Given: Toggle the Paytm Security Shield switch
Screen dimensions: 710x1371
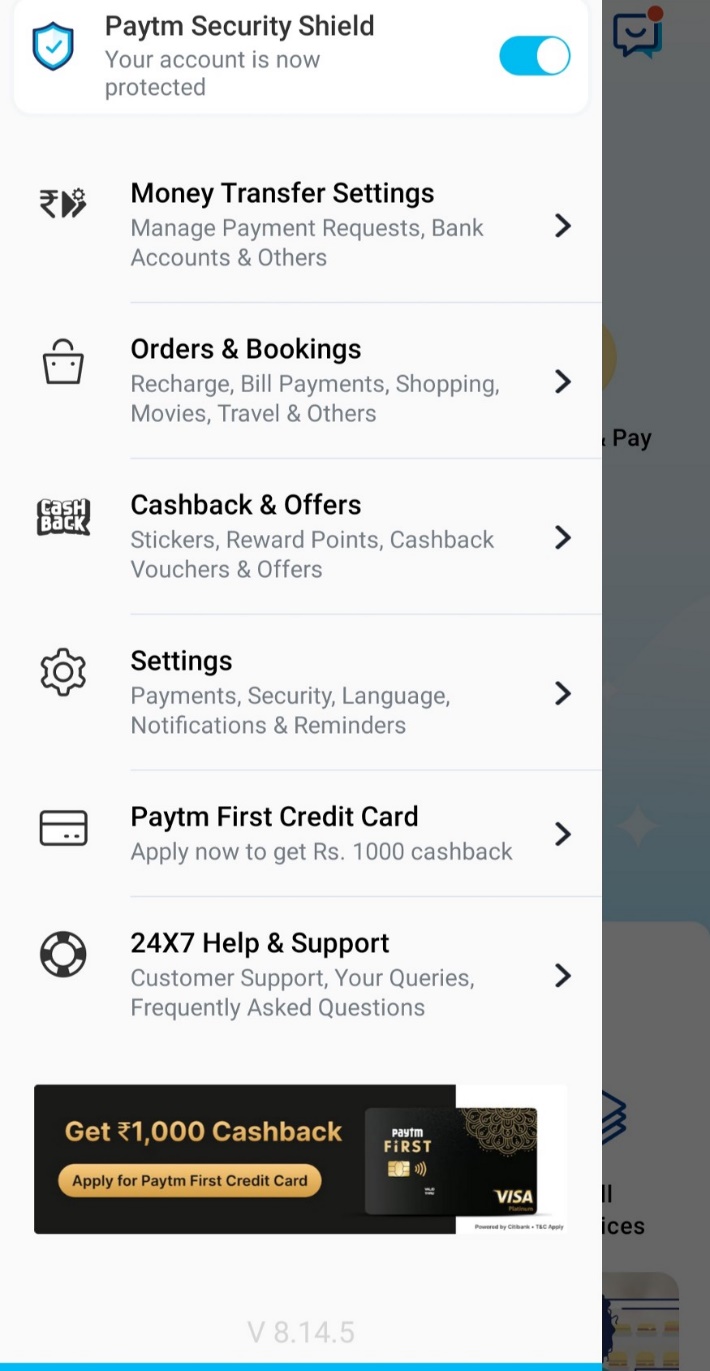Looking at the screenshot, I should 534,56.
